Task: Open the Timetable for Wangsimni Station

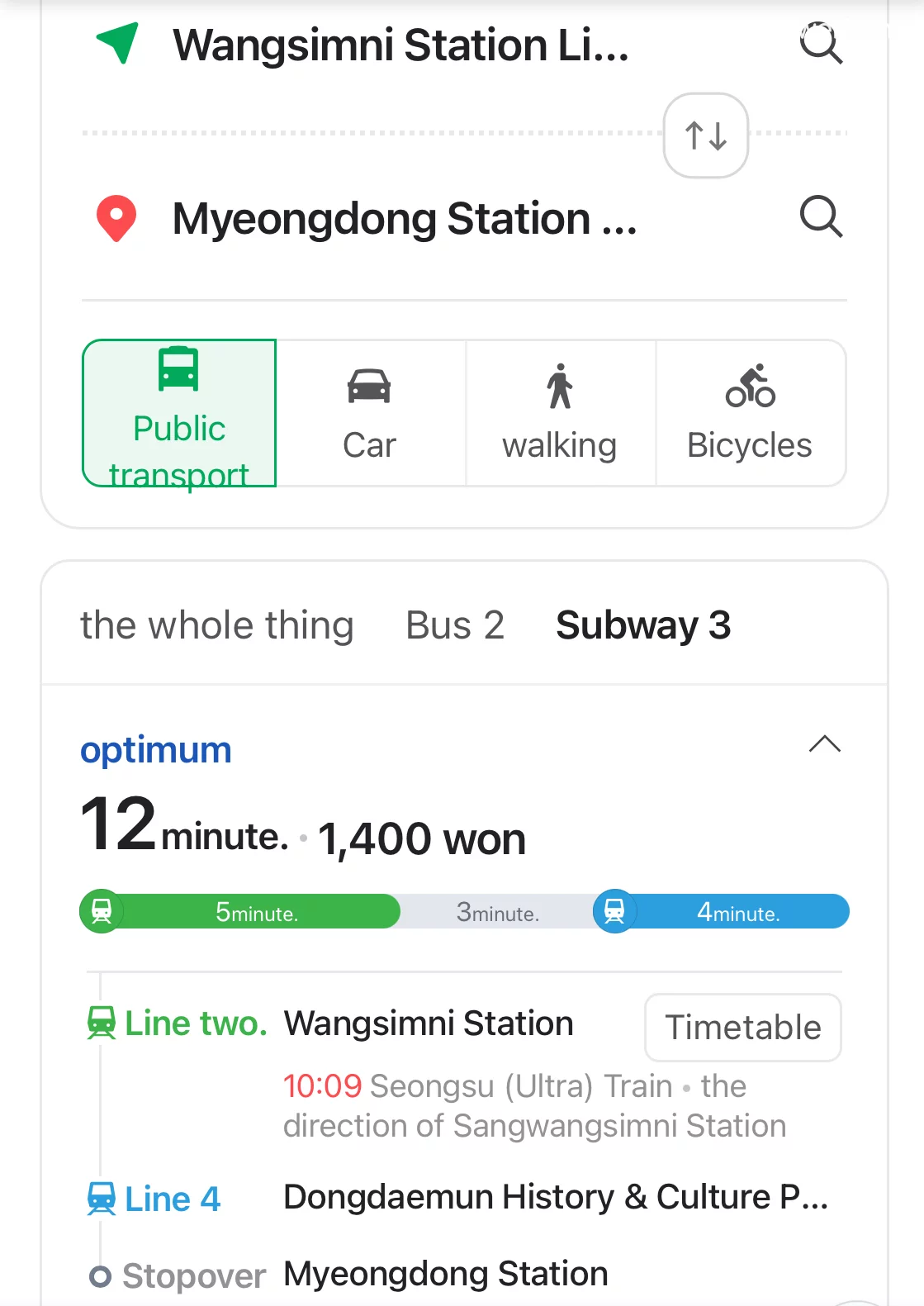Action: (x=743, y=1028)
